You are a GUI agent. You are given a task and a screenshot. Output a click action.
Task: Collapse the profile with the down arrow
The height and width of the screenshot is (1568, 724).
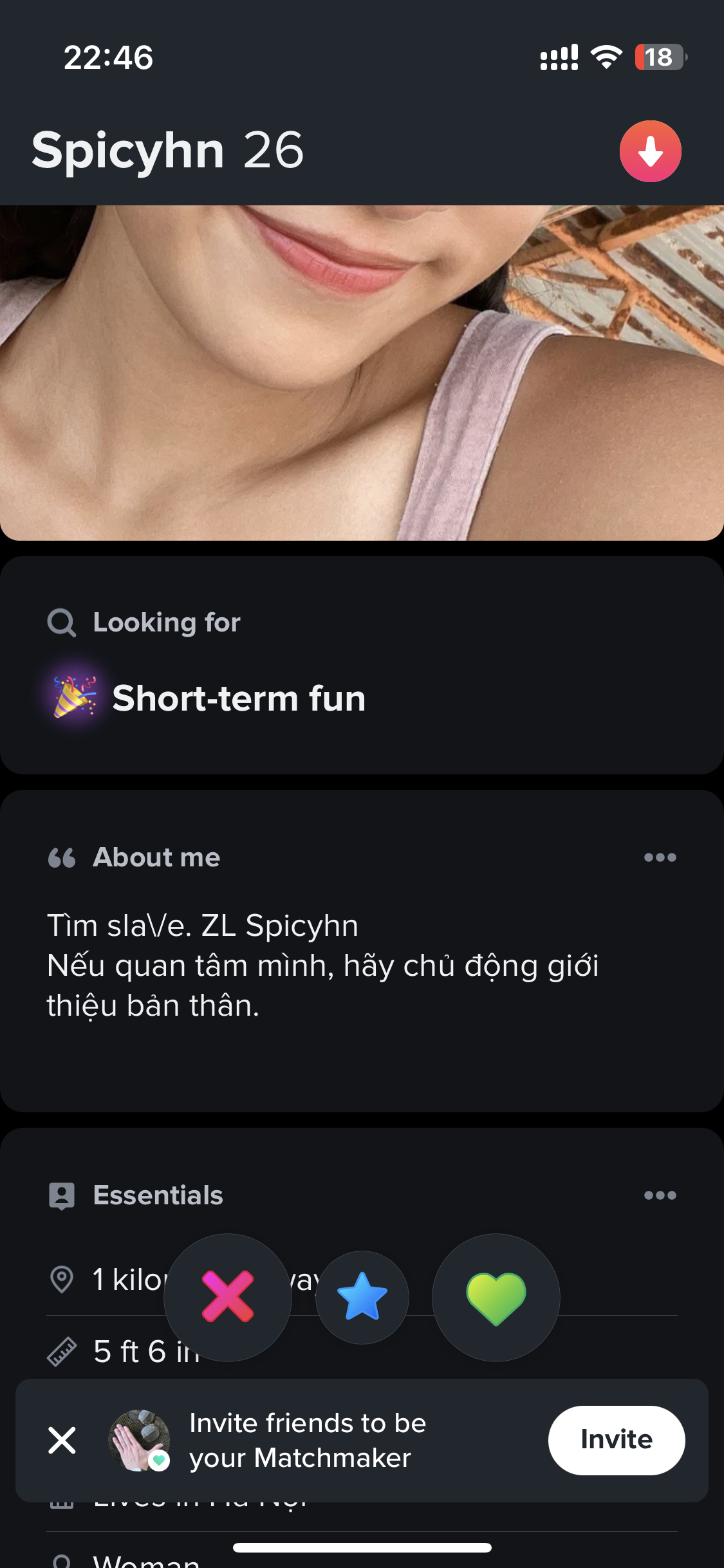650,151
